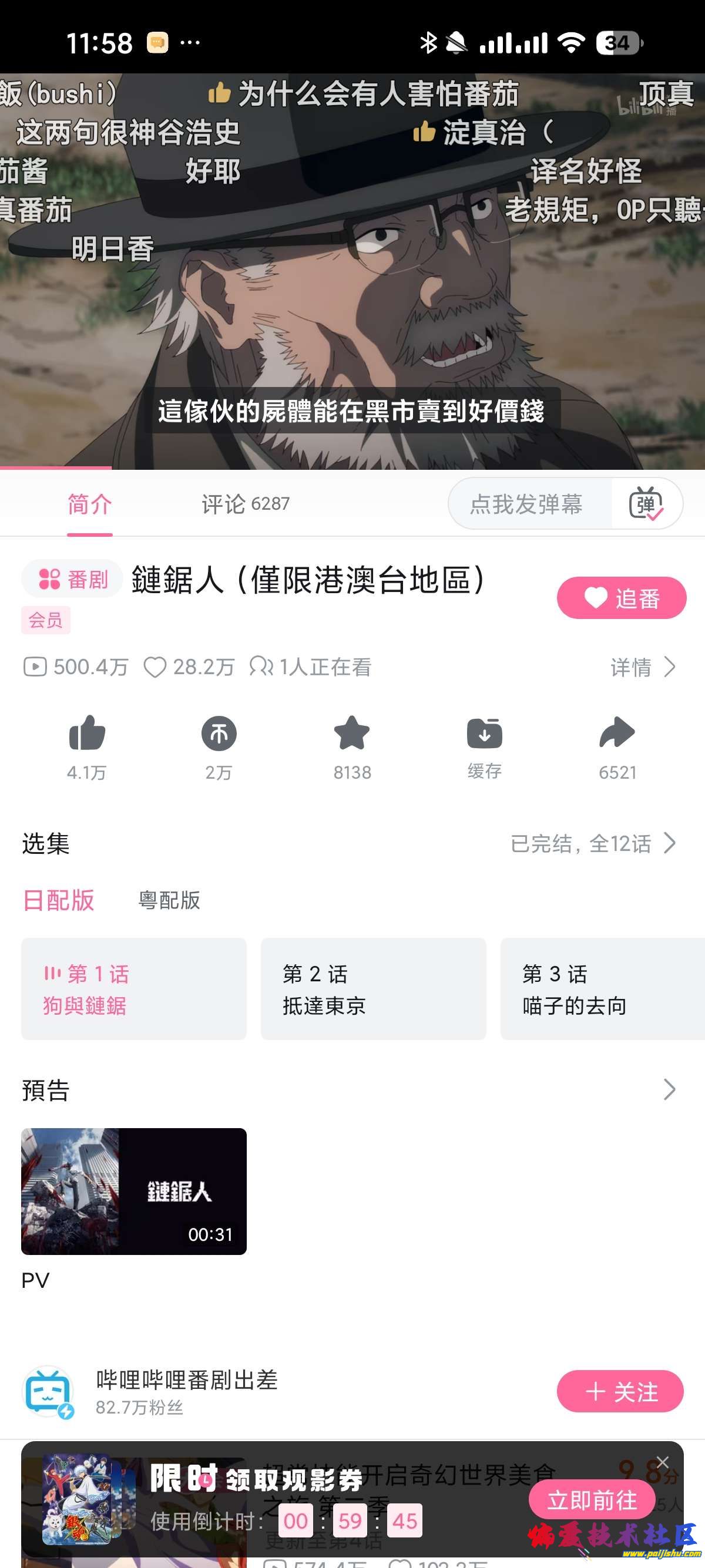Viewport: 705px width, 1568px height.
Task: Follow the series with 追番
Action: point(621,598)
